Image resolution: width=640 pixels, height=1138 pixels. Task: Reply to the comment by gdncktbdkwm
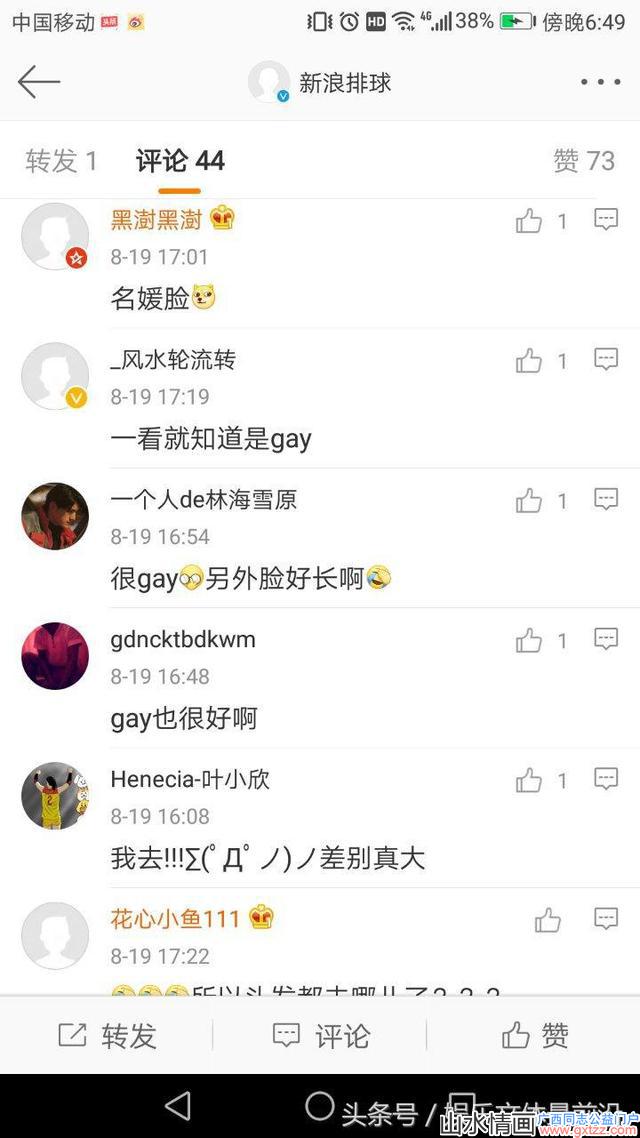click(606, 640)
